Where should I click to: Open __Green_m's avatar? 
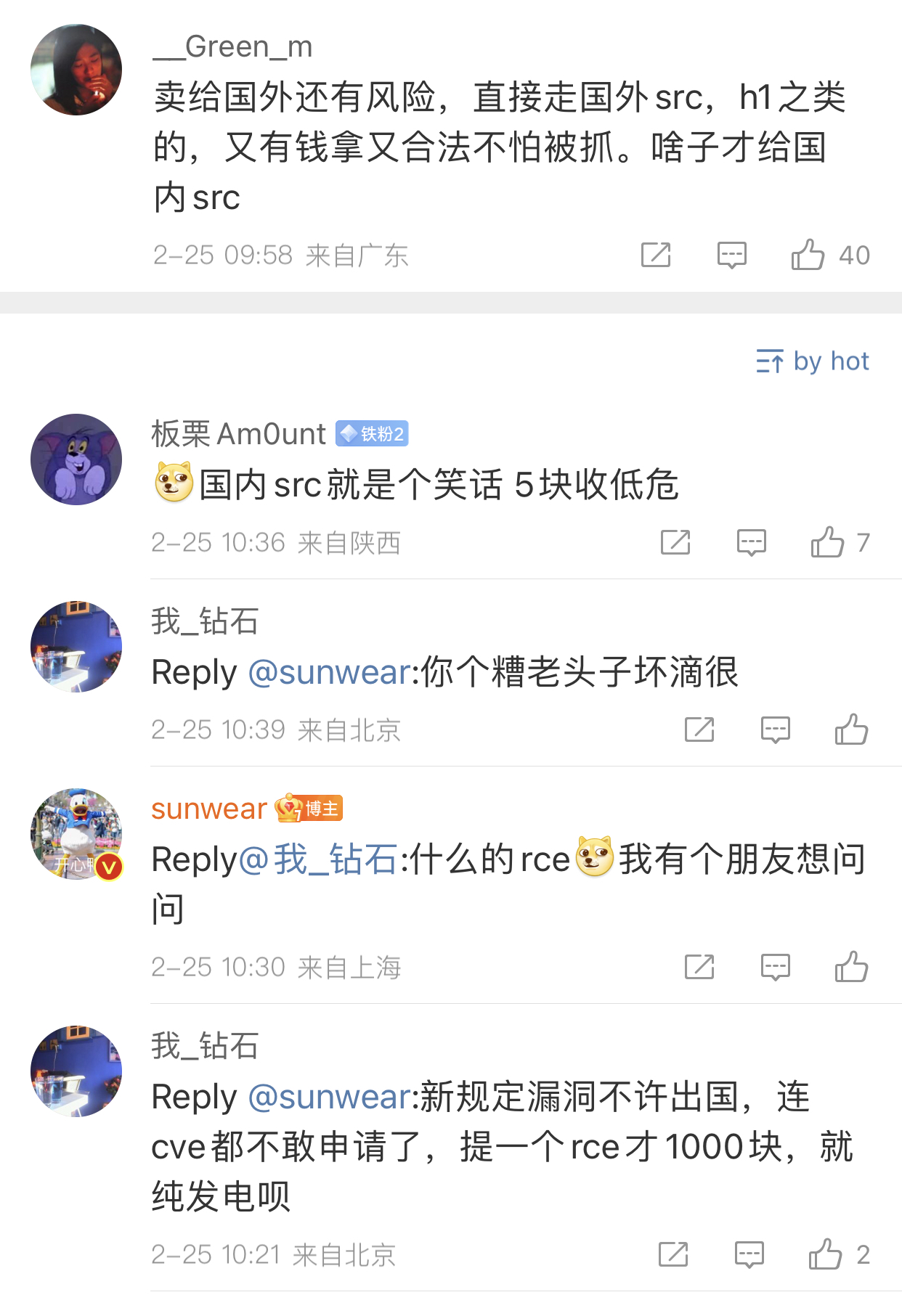pos(76,70)
